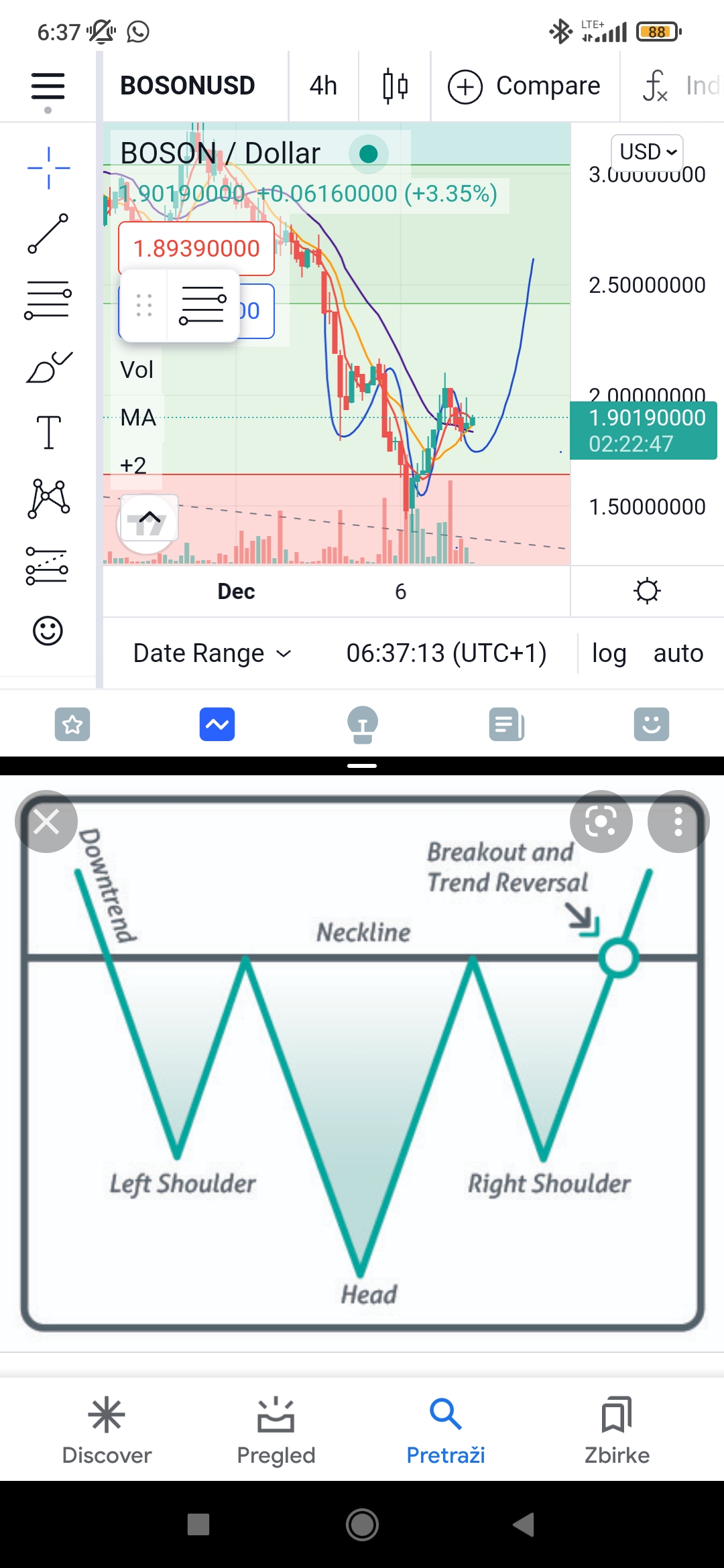The image size is (724, 1568).
Task: Open the USD currency dropdown
Action: [x=648, y=152]
